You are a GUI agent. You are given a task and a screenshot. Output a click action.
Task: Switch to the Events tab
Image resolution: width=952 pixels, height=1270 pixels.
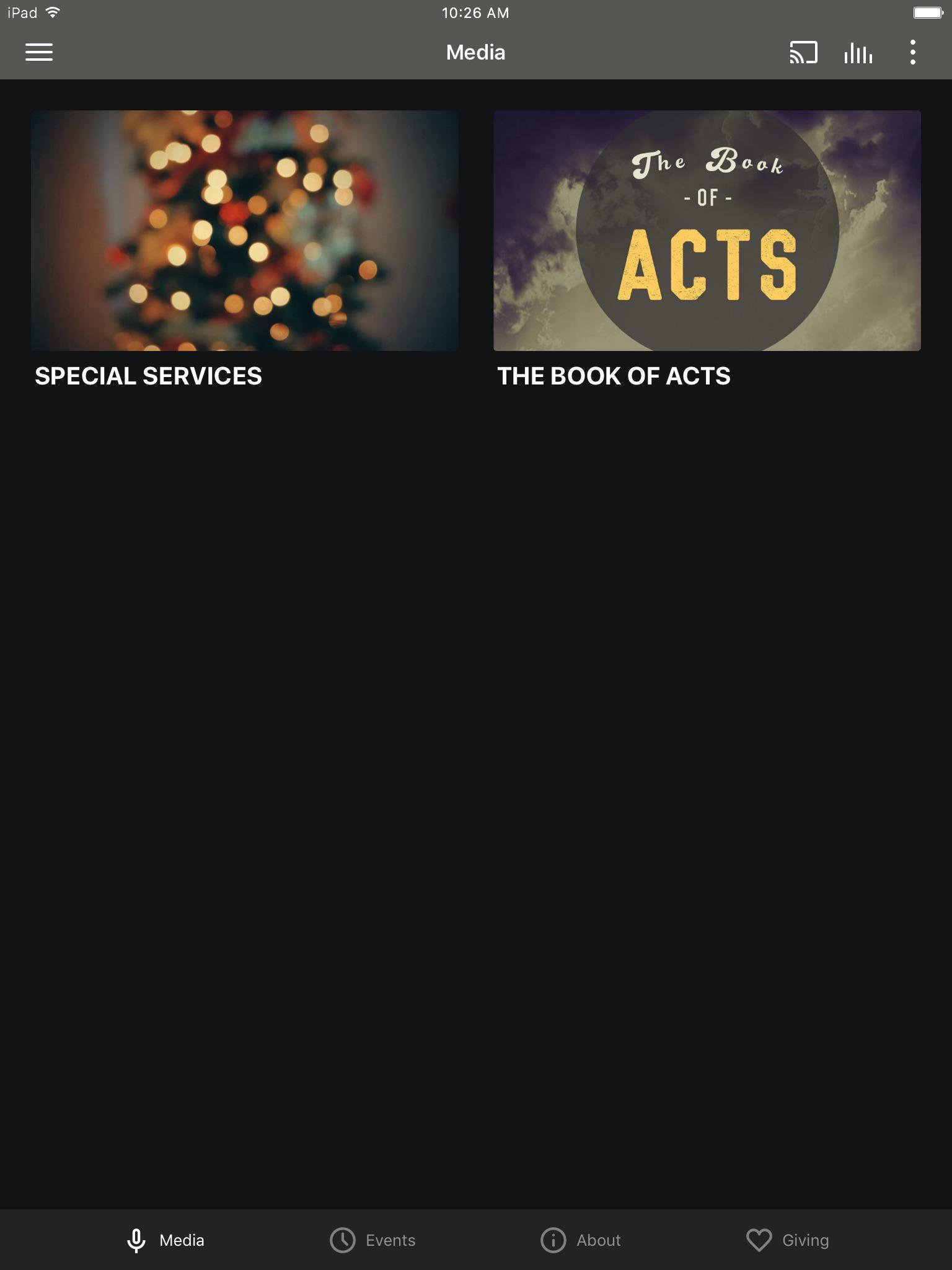pyautogui.click(x=372, y=1240)
